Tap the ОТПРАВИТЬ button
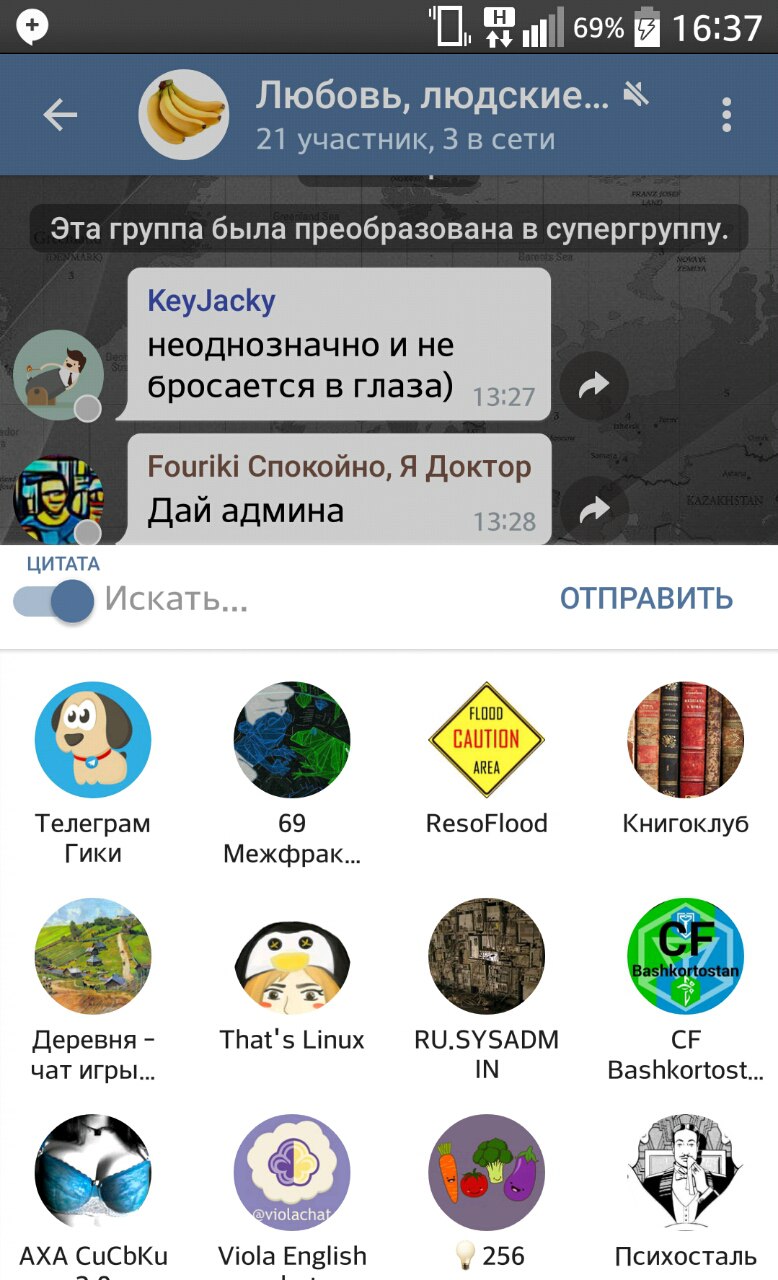 (x=646, y=599)
